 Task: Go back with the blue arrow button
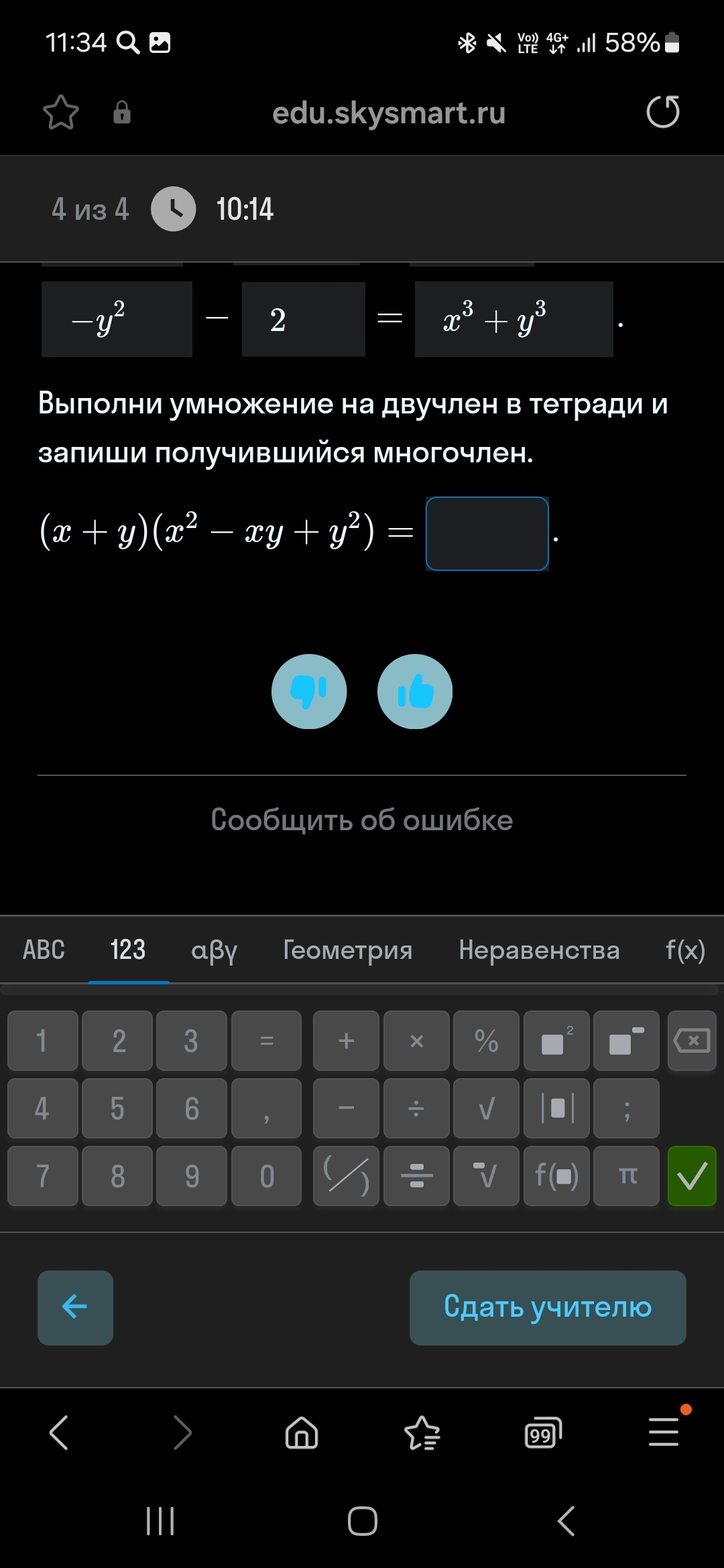pyautogui.click(x=75, y=1307)
